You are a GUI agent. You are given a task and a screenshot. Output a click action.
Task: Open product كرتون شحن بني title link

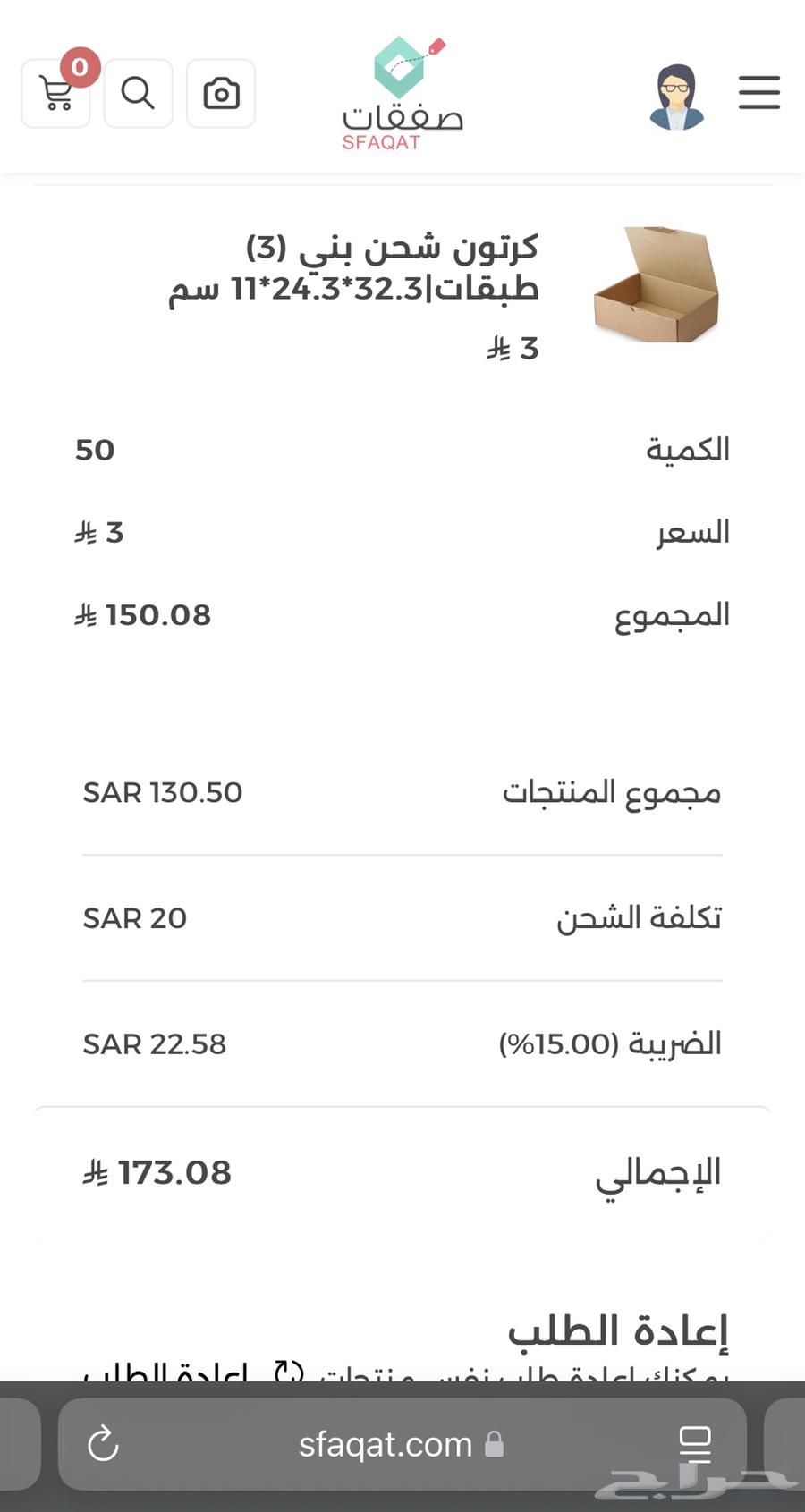tap(394, 268)
